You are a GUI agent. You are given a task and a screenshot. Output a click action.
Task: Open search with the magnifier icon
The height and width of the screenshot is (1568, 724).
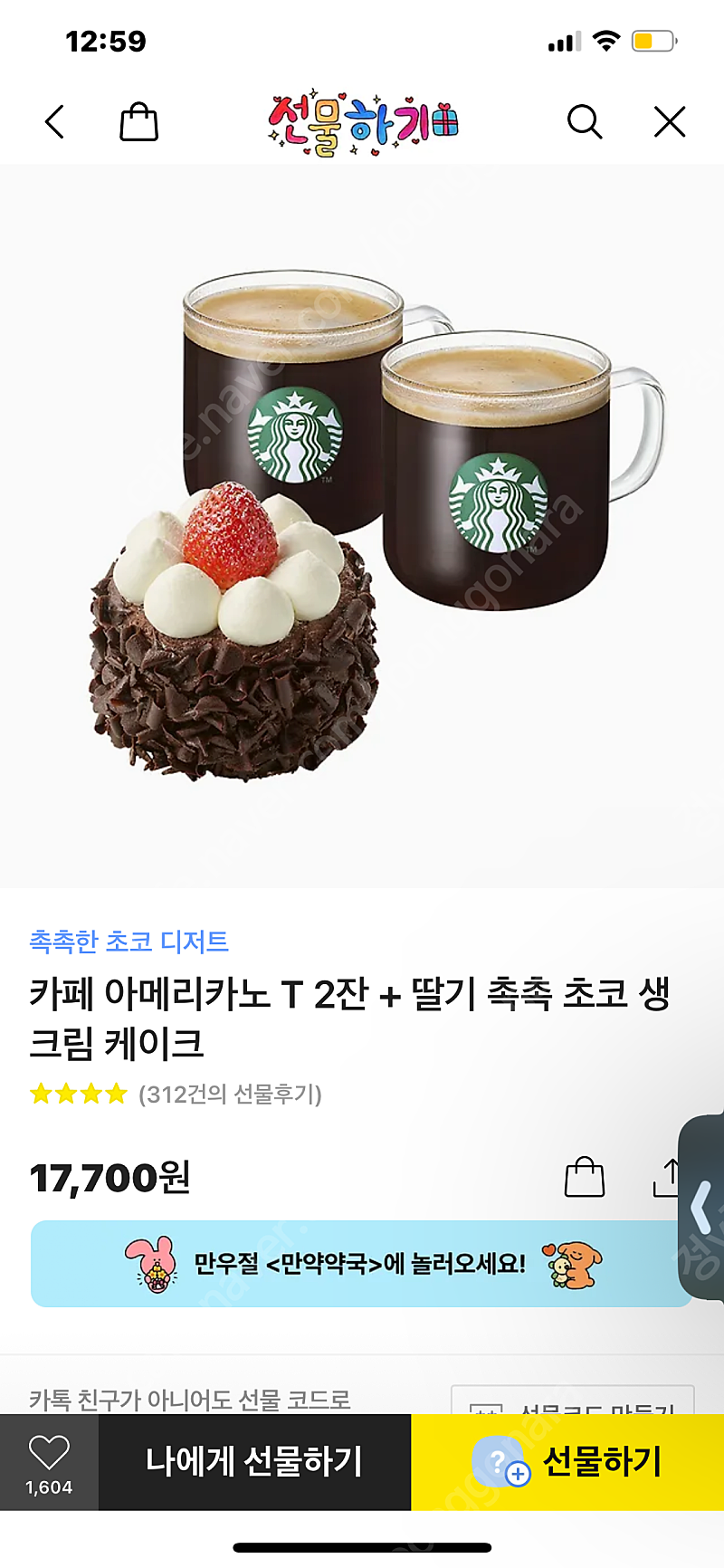click(585, 122)
